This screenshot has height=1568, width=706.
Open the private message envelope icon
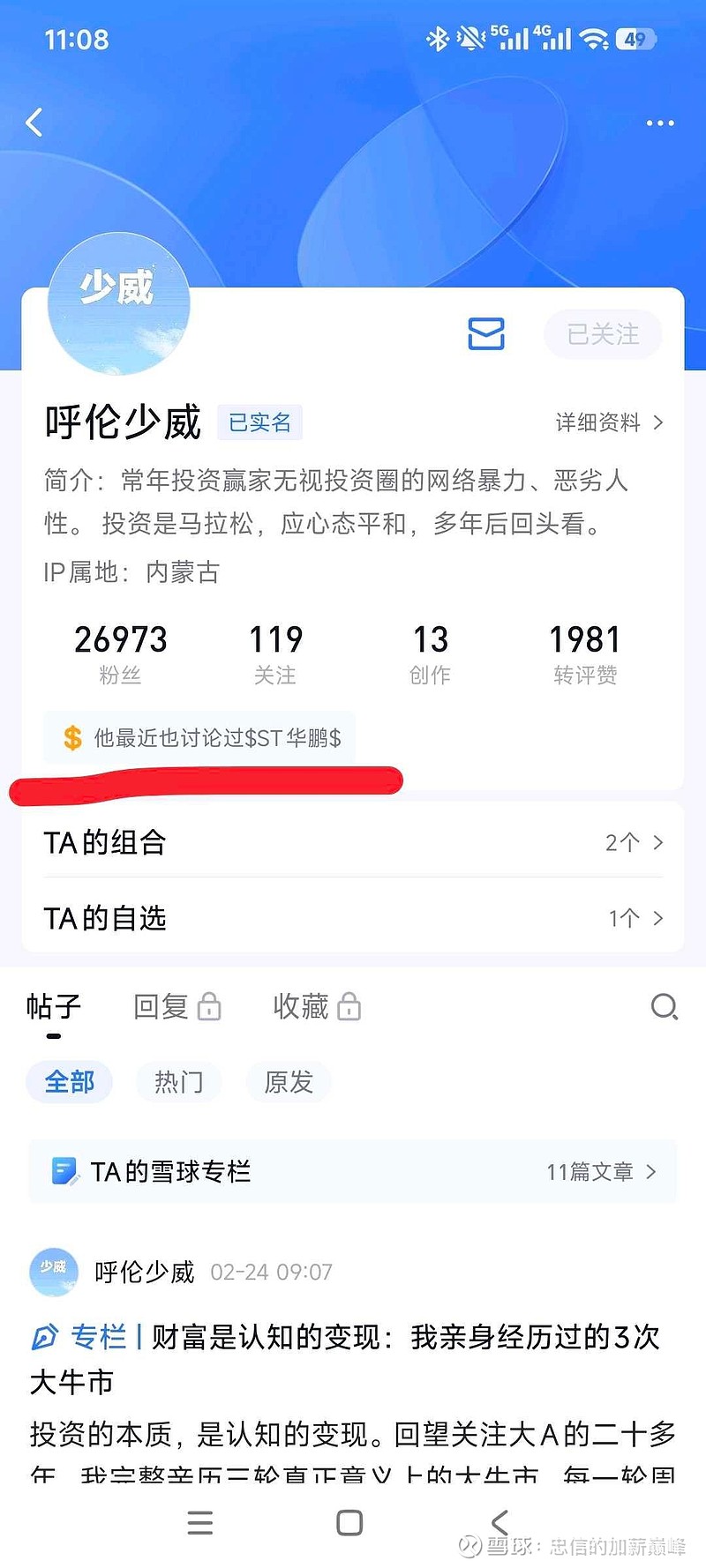click(x=484, y=334)
